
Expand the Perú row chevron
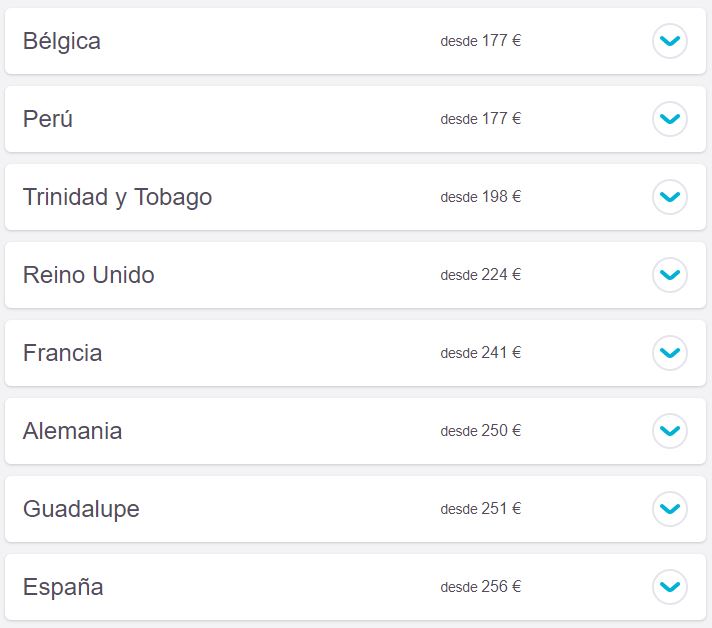pos(669,119)
